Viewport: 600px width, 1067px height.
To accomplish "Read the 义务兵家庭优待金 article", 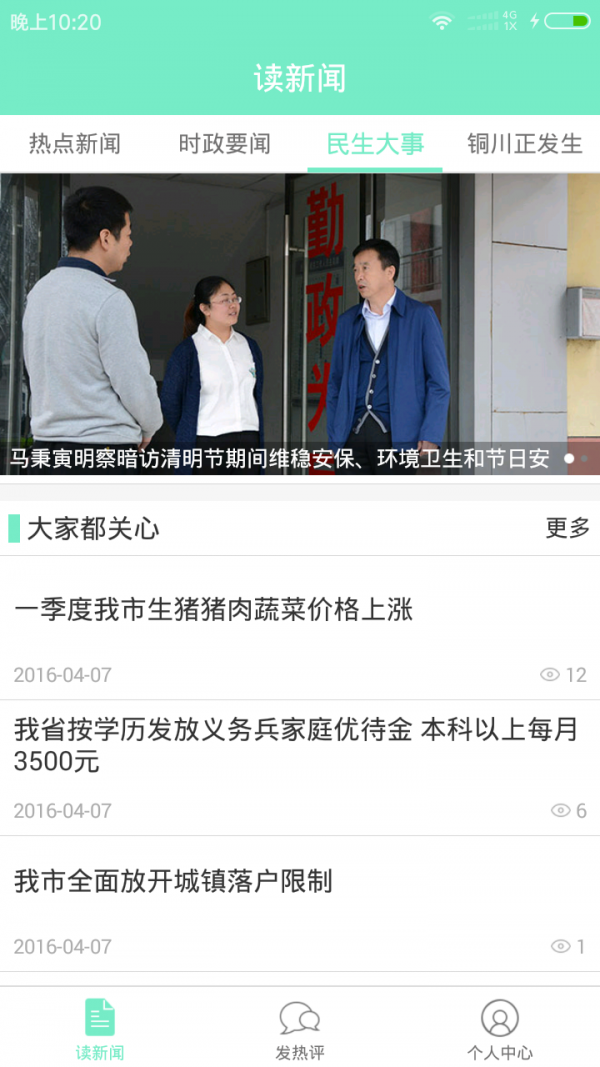I will click(296, 746).
